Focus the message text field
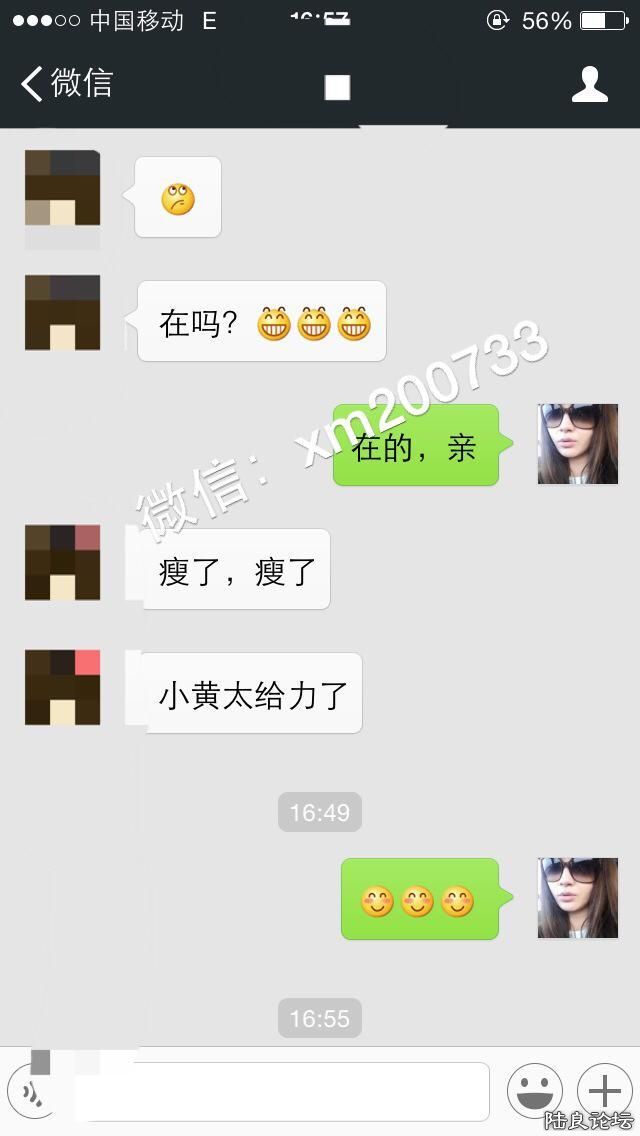Image resolution: width=640 pixels, height=1136 pixels. 282,1091
